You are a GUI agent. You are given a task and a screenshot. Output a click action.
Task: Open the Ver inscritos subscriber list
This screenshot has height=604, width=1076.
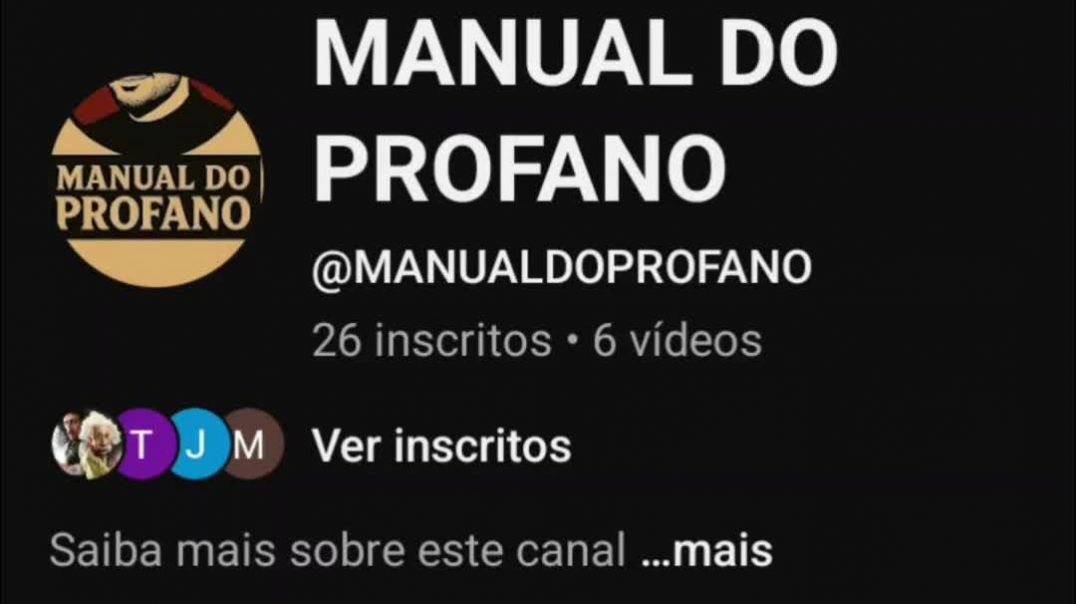coord(441,446)
